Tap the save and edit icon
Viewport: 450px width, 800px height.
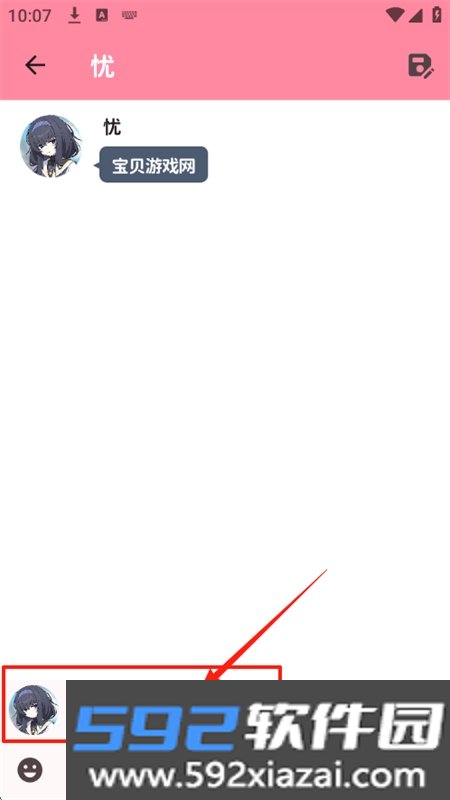420,66
